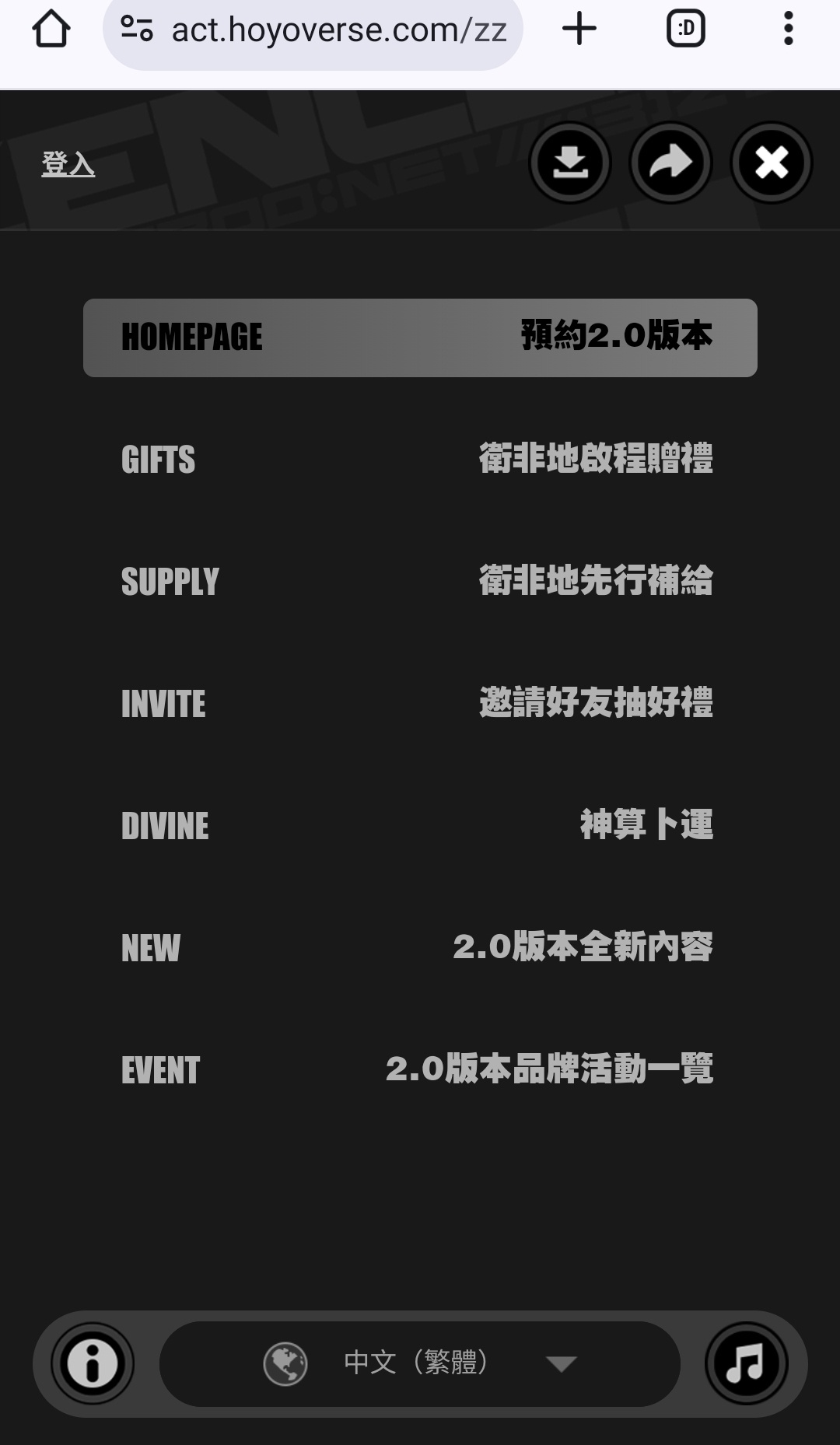Jump to DIVINE 神算卜運
840x1445 pixels.
420,825
